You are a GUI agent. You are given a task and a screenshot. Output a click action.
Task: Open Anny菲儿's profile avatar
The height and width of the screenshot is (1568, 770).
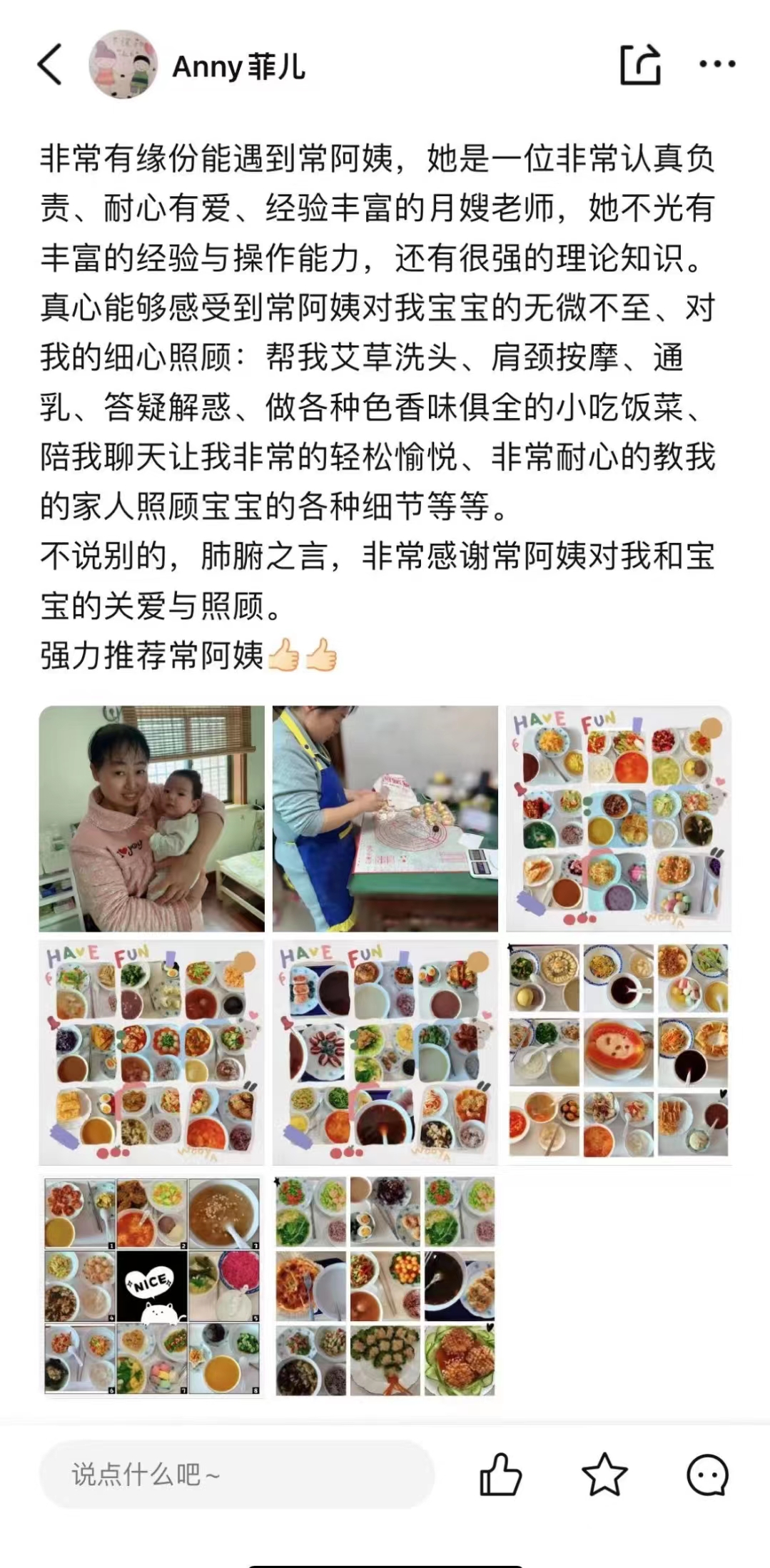pos(123,65)
